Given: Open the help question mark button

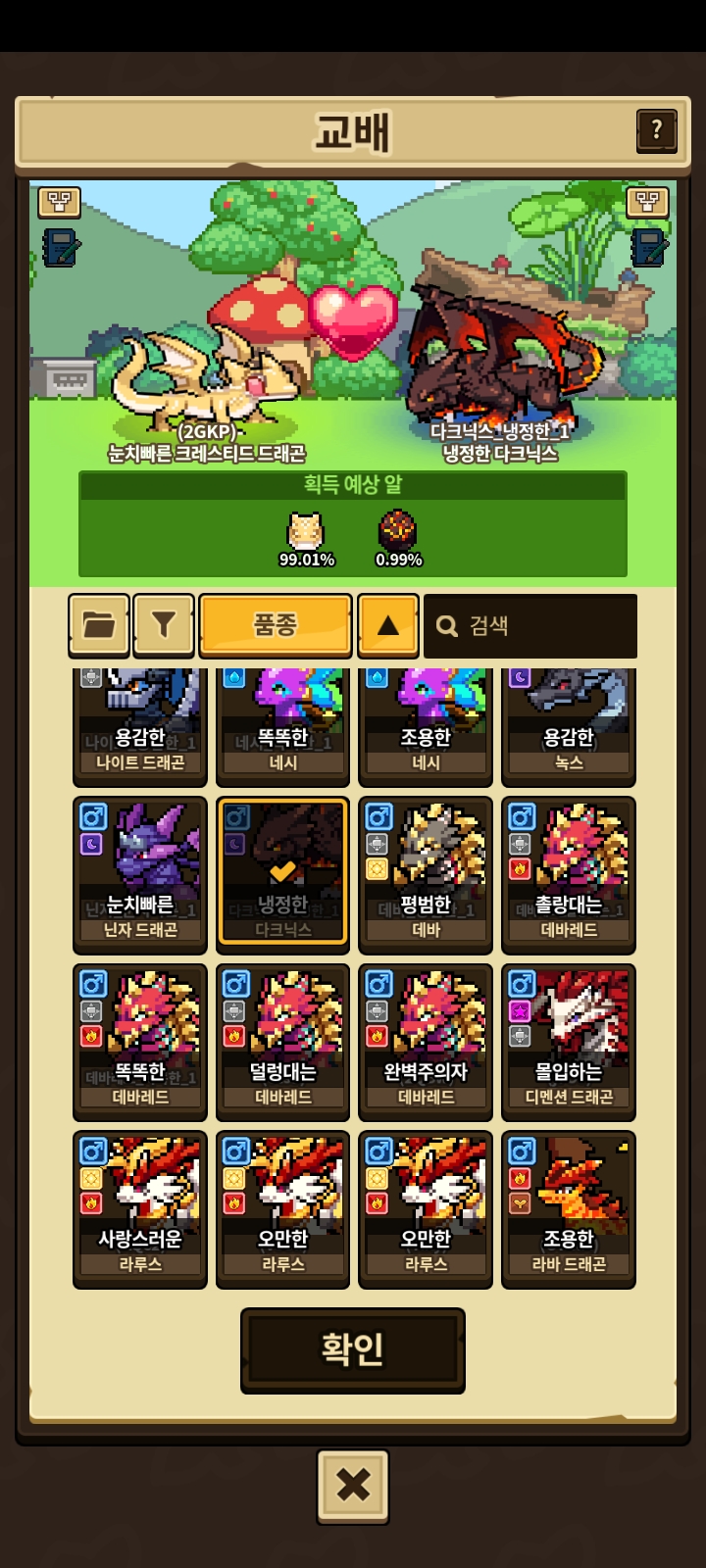Looking at the screenshot, I should point(656,129).
